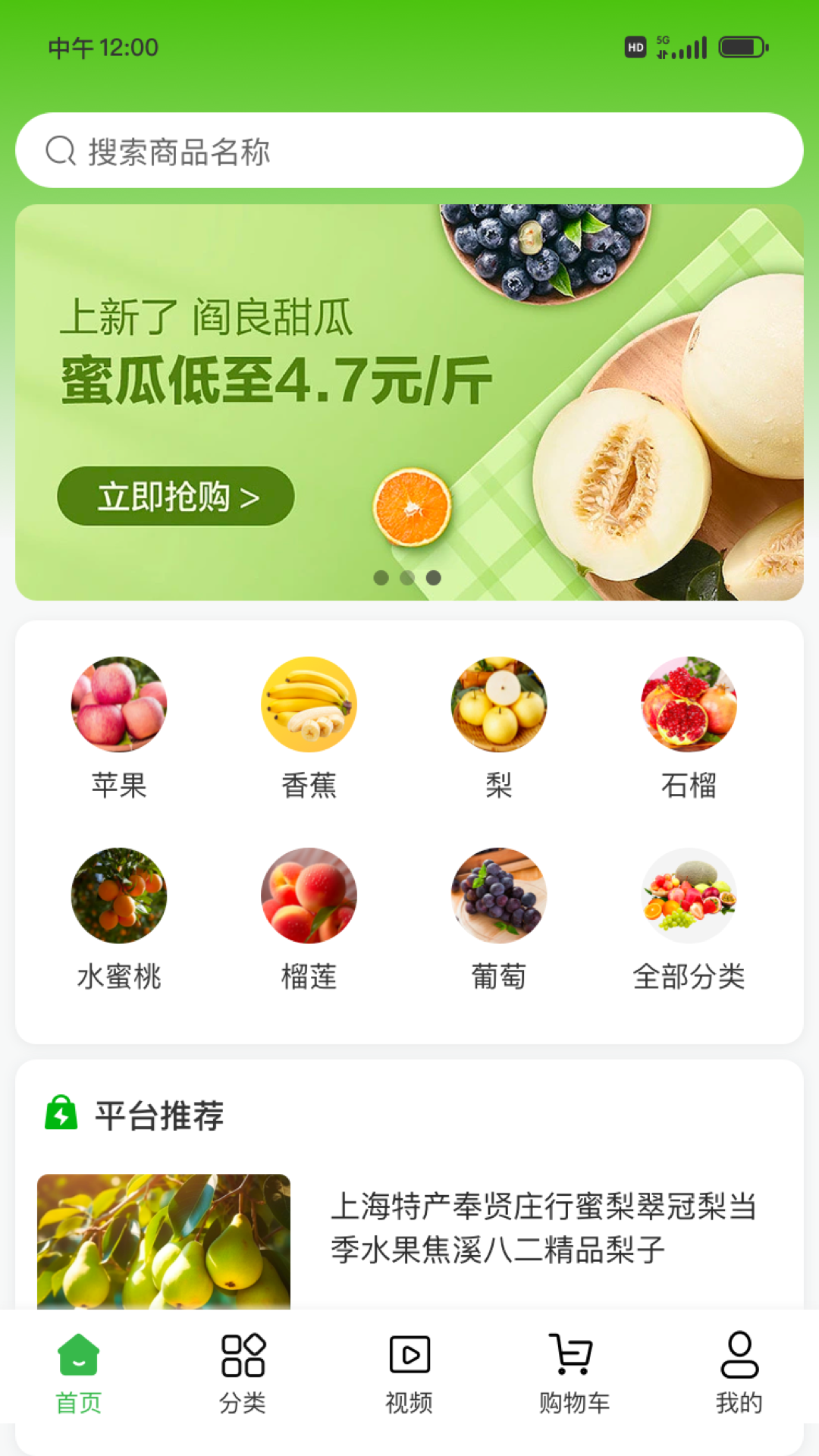
Task: Open the 苹果 (apple) category icon
Action: tap(120, 704)
